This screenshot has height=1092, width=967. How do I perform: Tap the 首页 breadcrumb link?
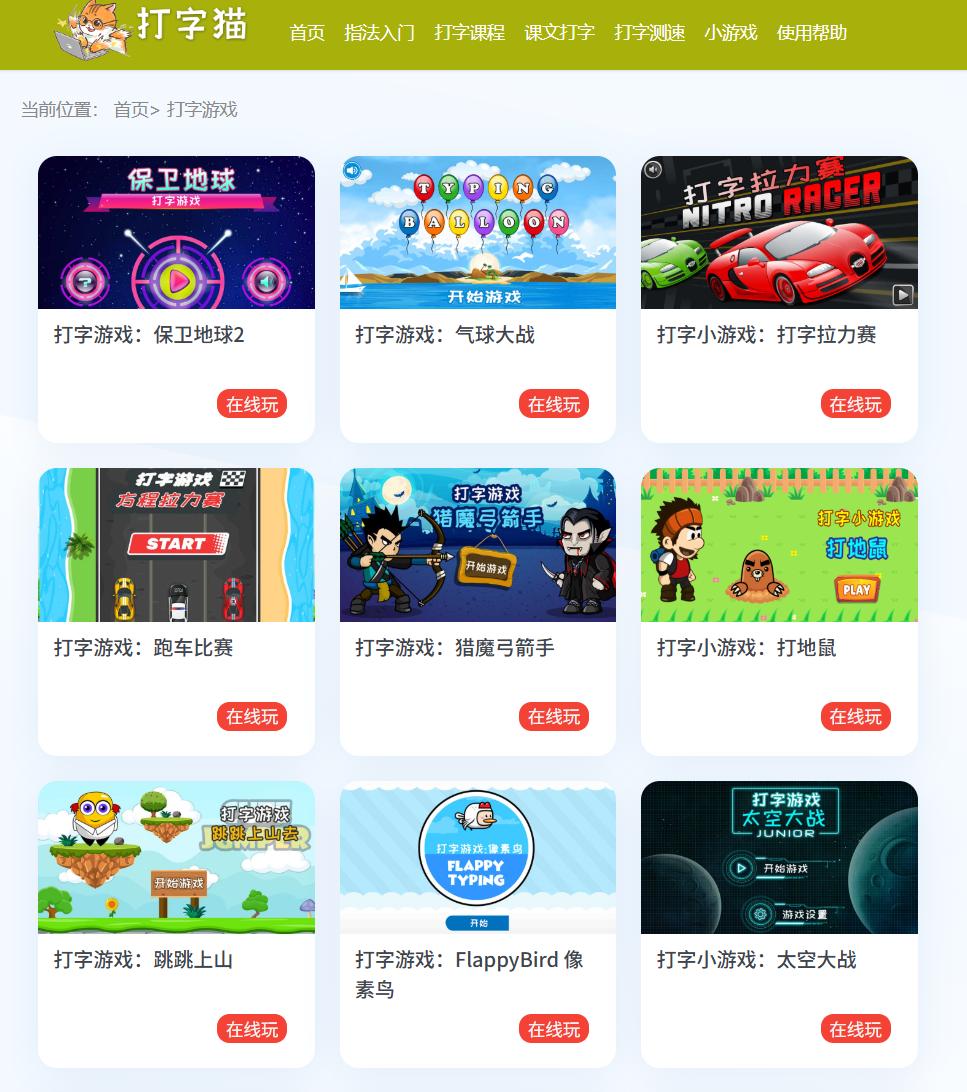[131, 110]
